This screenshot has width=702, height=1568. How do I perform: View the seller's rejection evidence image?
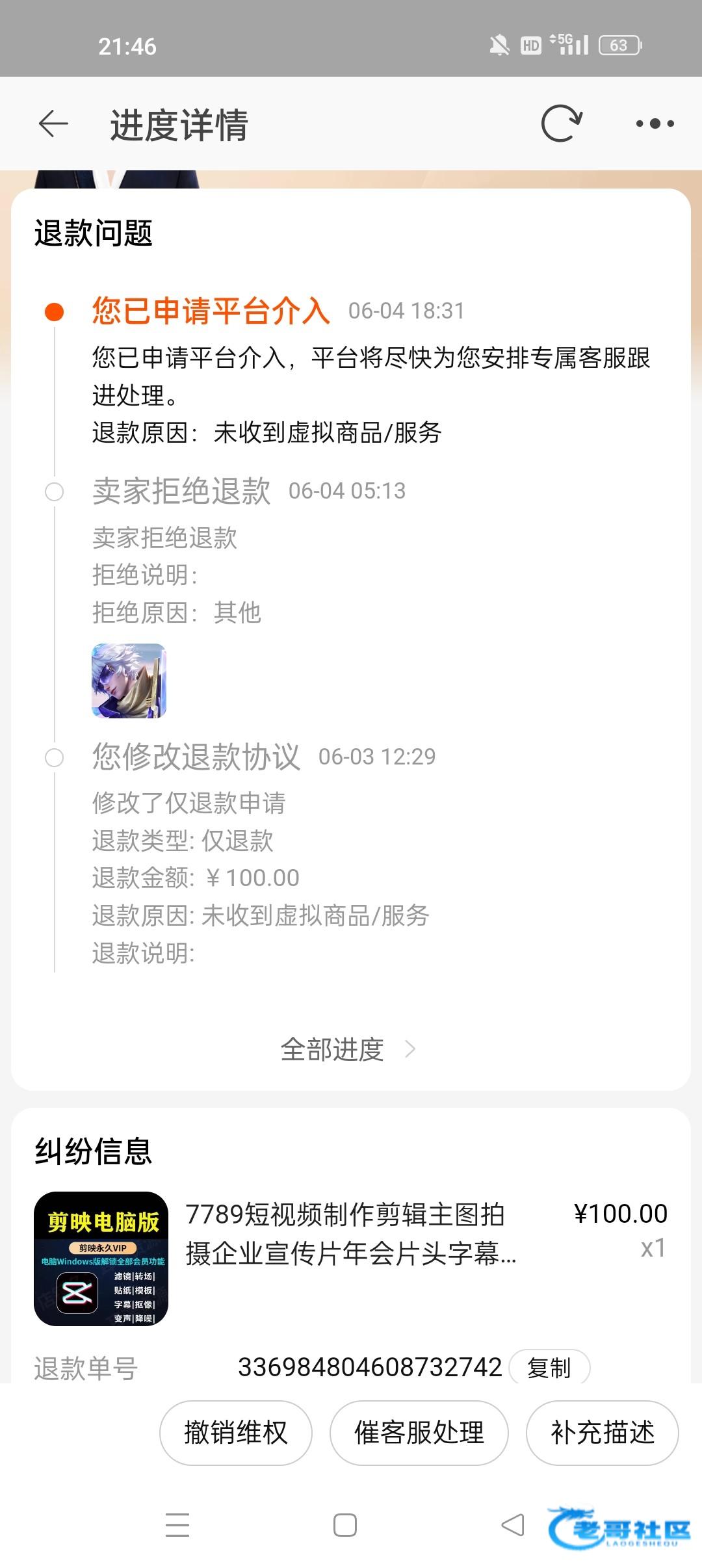point(129,681)
